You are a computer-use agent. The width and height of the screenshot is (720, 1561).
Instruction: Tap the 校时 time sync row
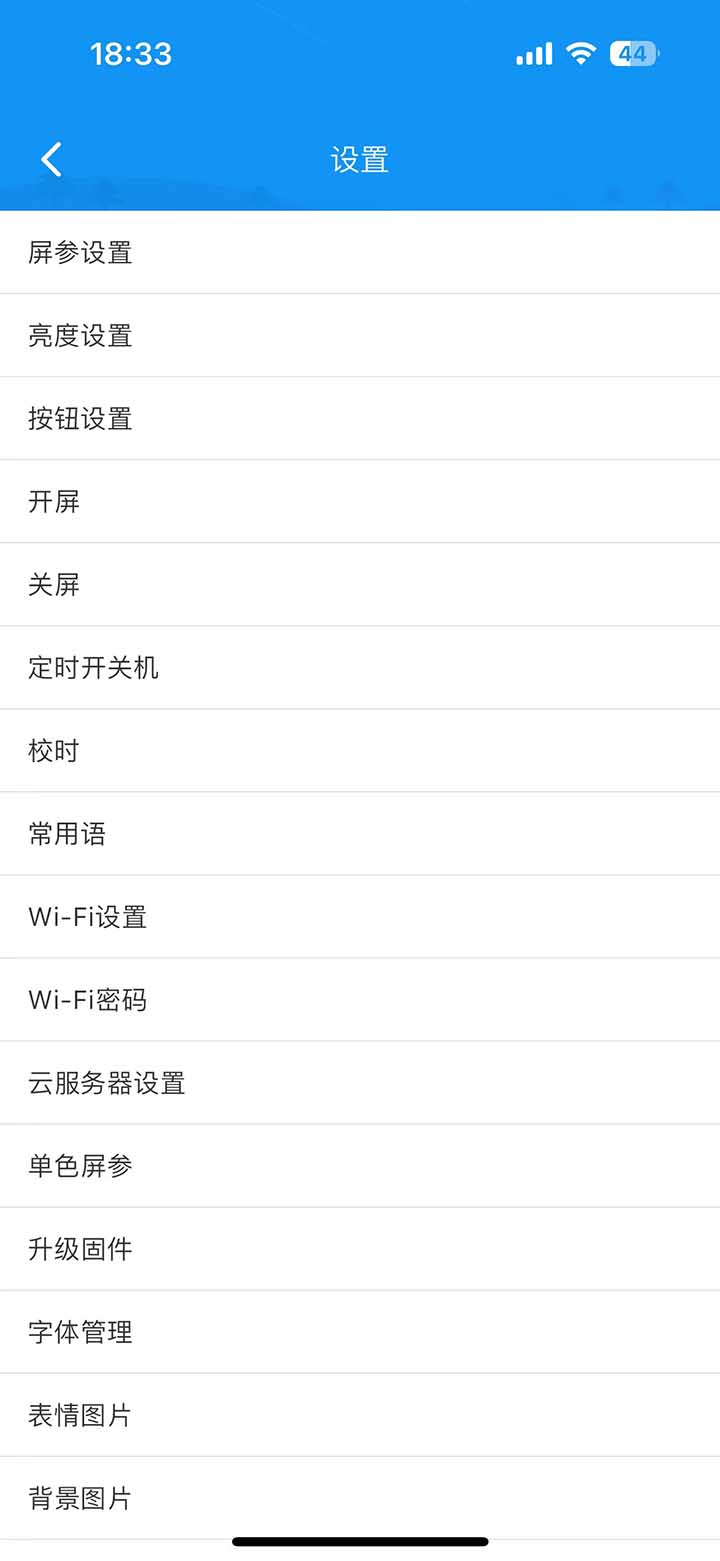[54, 751]
